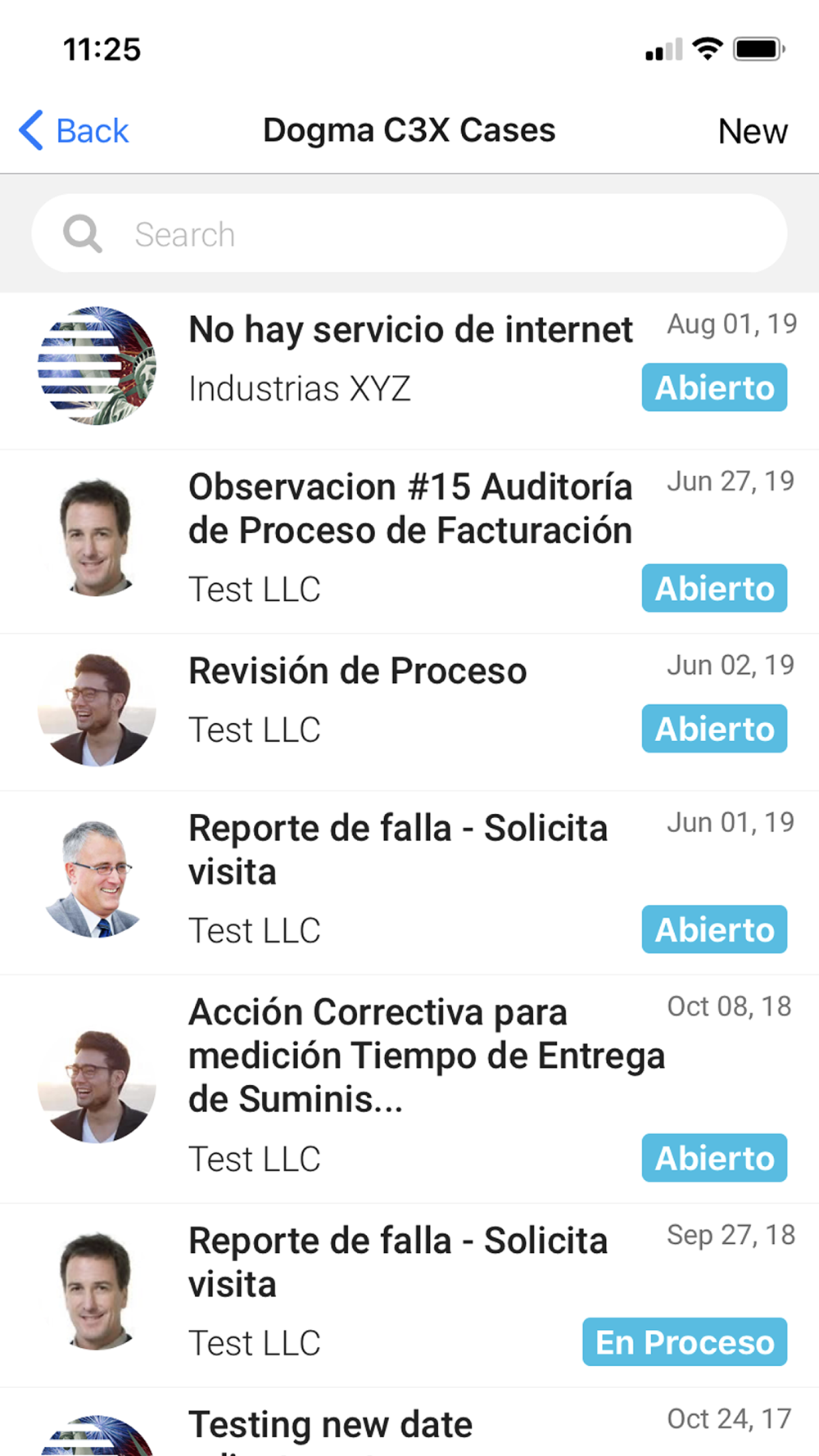Viewport: 819px width, 1456px height.
Task: Create a New case
Action: point(752,131)
